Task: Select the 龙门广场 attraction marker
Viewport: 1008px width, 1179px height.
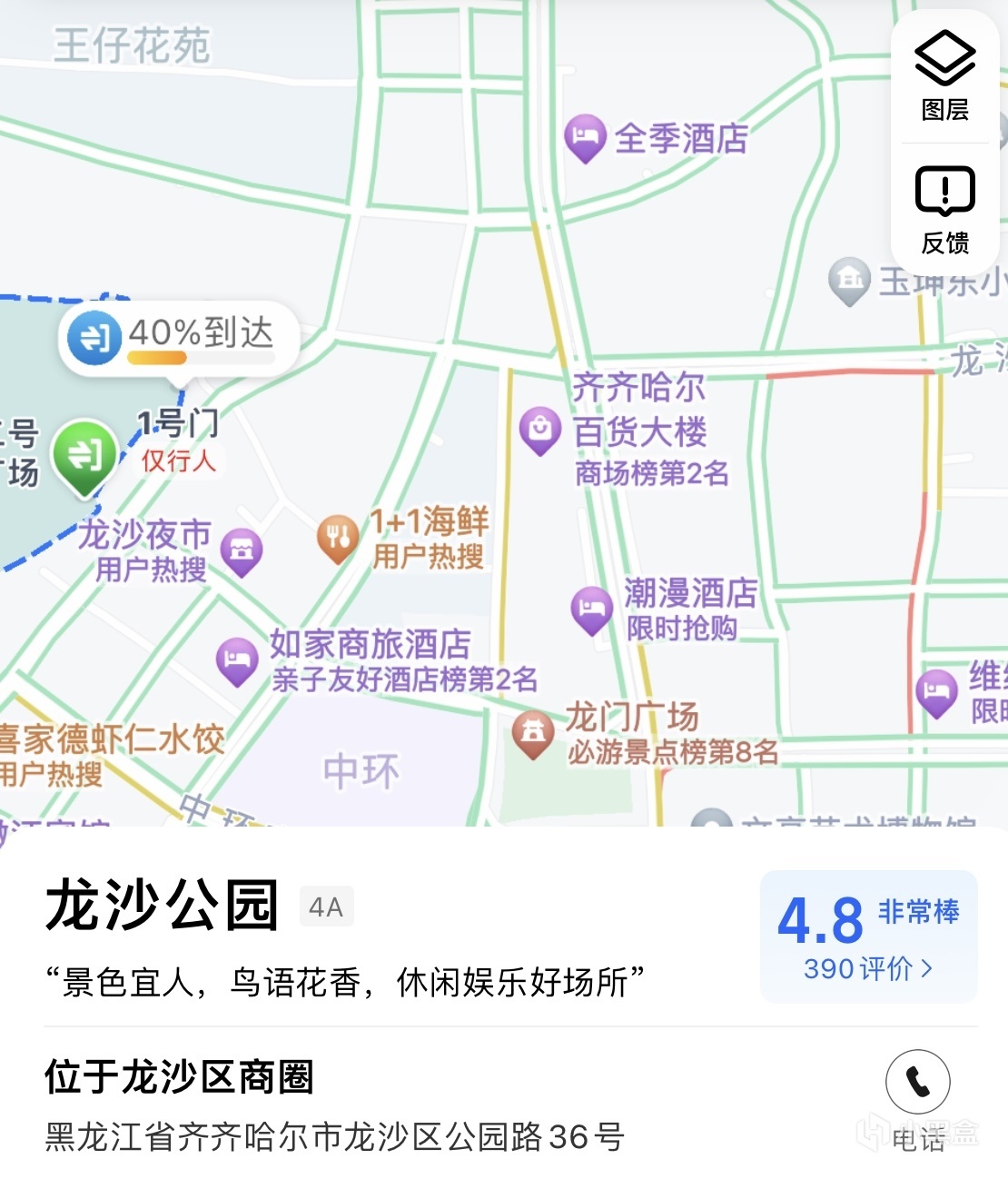Action: point(533,733)
